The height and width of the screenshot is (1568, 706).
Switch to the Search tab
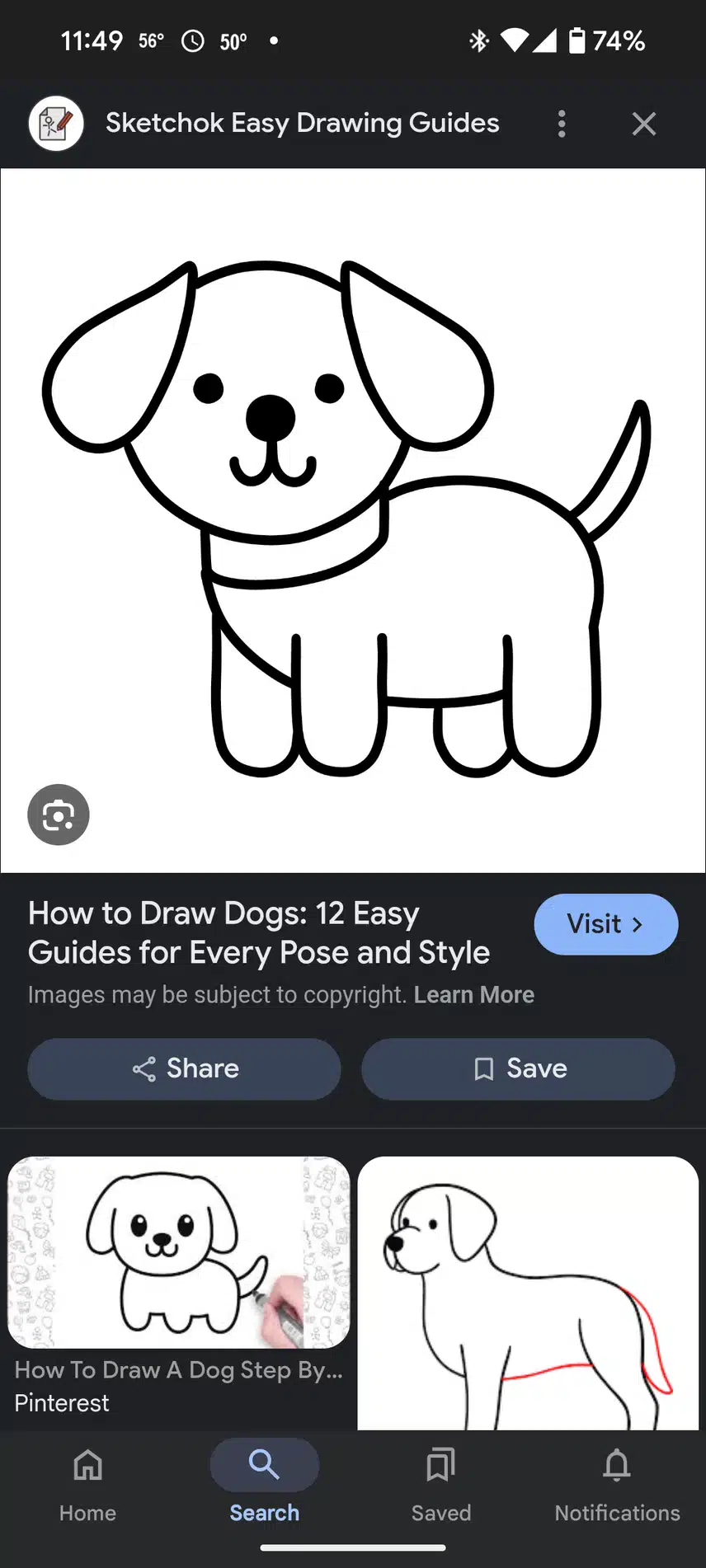click(264, 1481)
